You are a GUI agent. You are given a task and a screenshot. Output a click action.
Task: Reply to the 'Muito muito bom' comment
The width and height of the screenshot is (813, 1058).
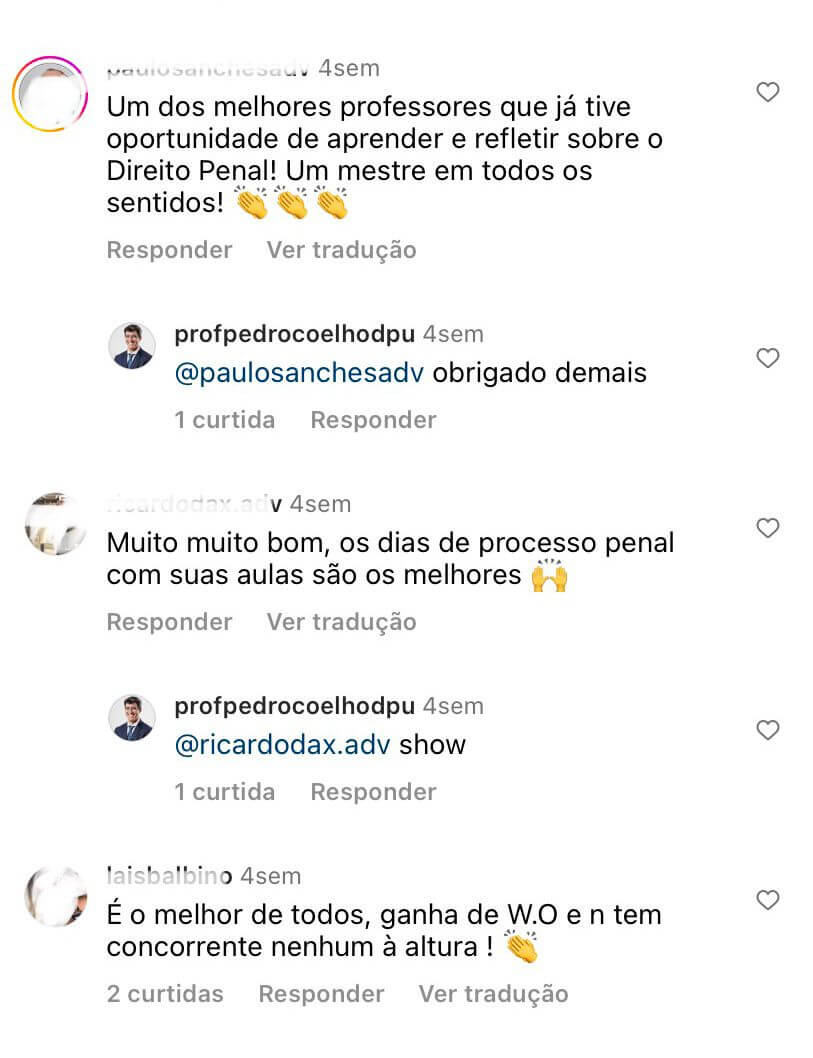point(169,622)
